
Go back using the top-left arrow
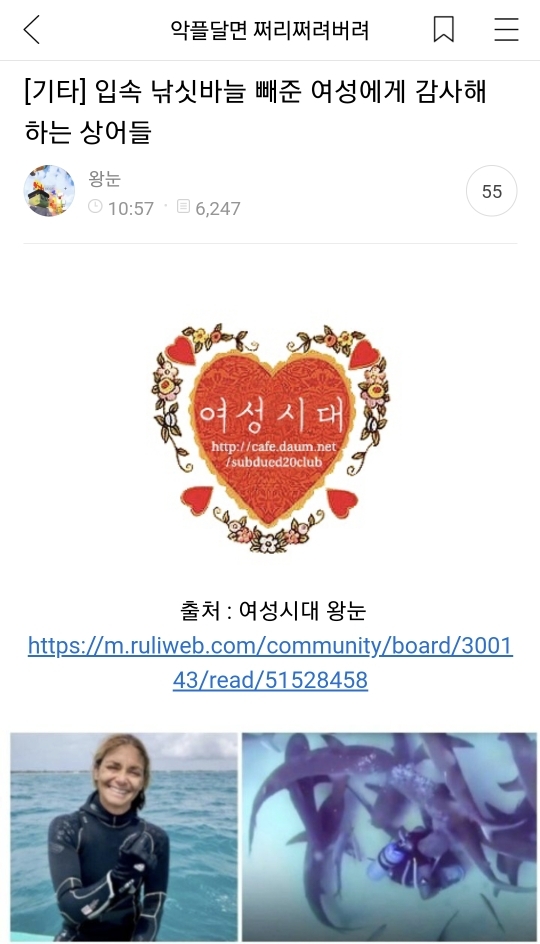(x=32, y=30)
